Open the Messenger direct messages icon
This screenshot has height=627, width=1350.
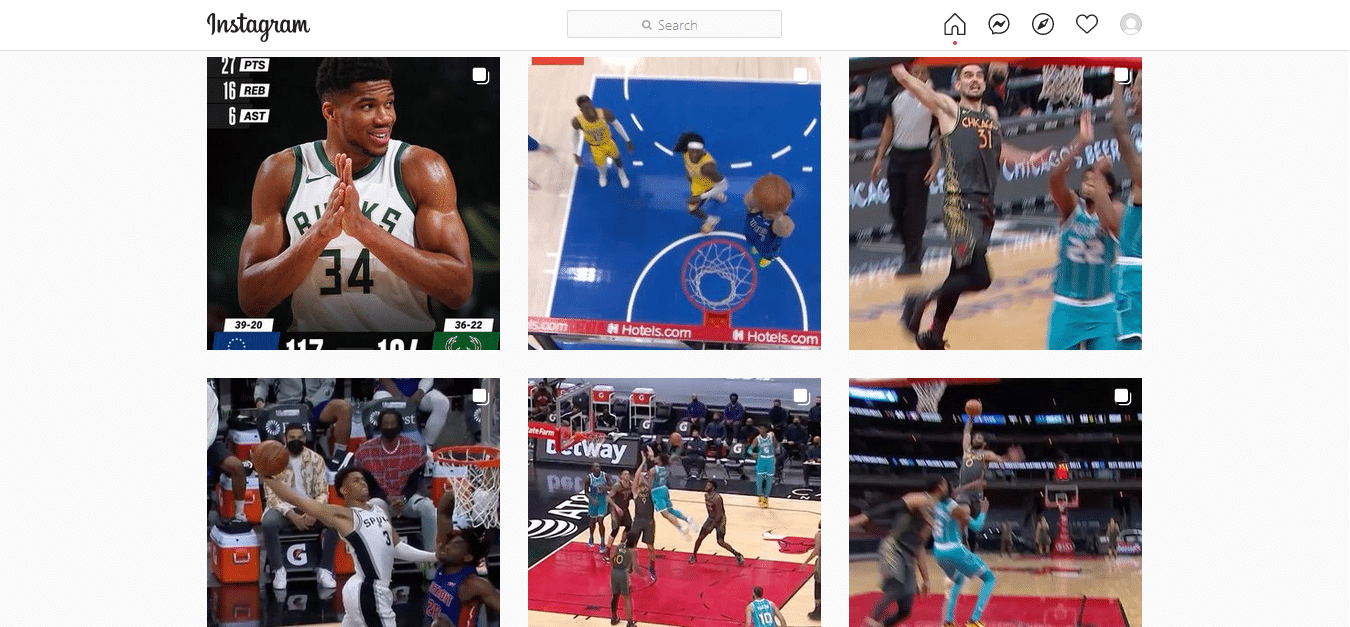(999, 24)
